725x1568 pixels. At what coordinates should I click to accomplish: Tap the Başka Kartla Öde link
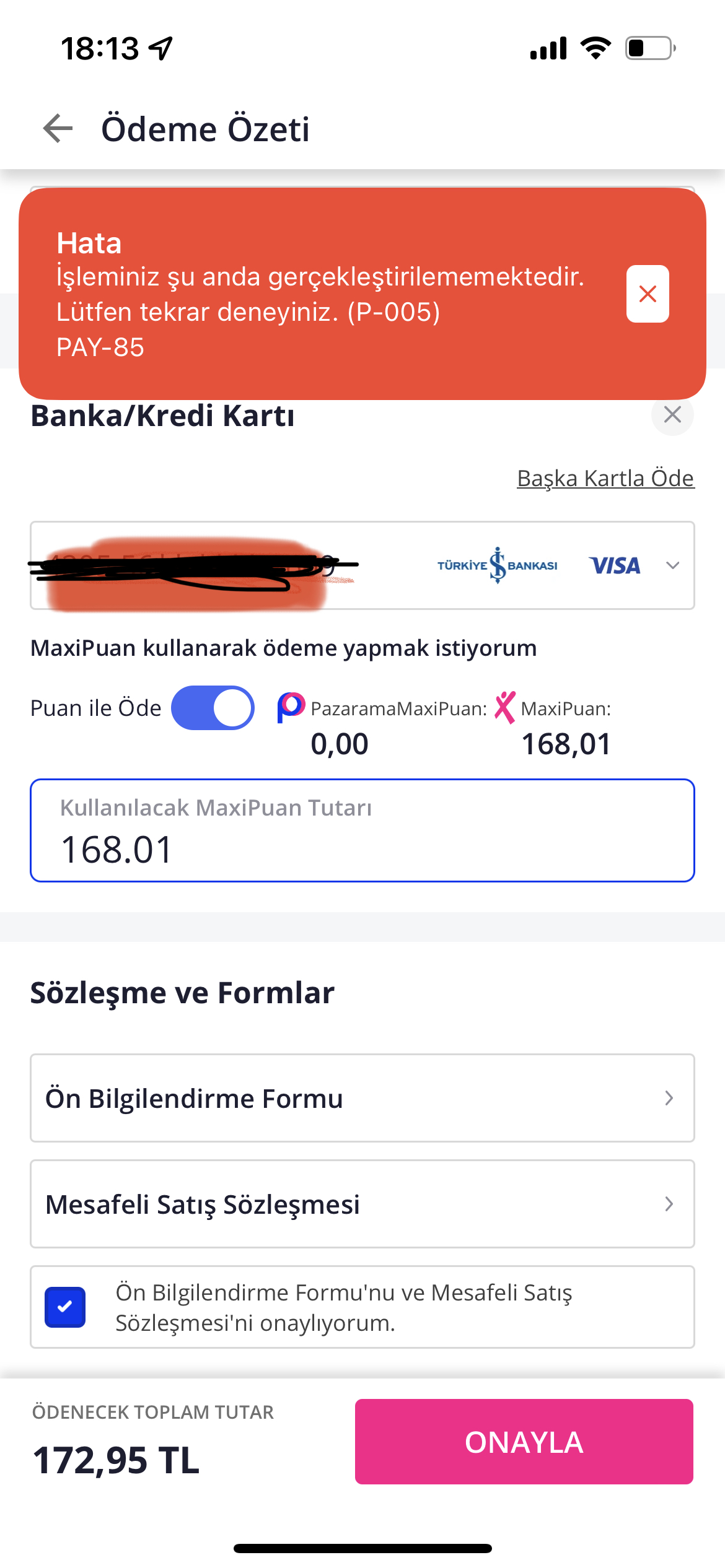[x=605, y=478]
